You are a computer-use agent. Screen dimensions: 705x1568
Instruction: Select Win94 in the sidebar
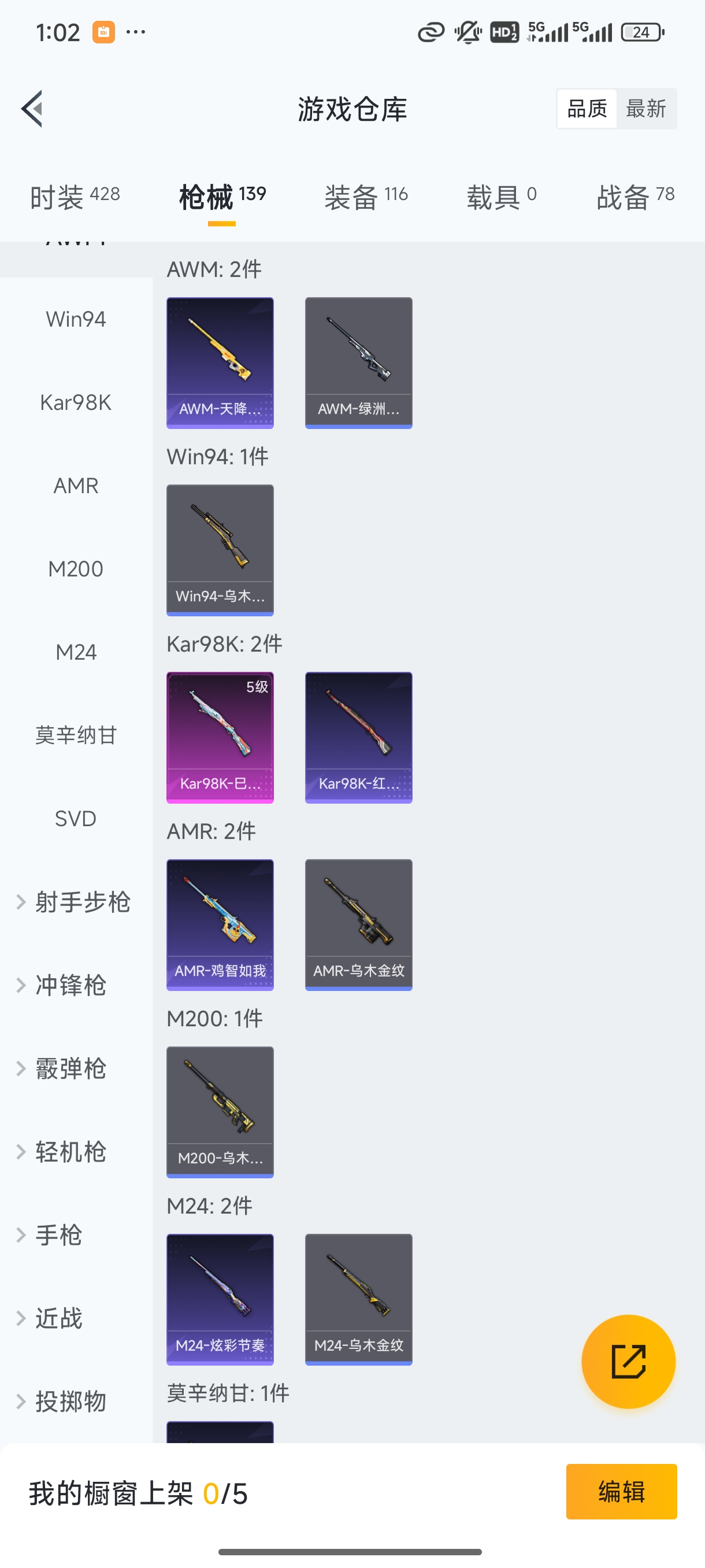click(76, 319)
